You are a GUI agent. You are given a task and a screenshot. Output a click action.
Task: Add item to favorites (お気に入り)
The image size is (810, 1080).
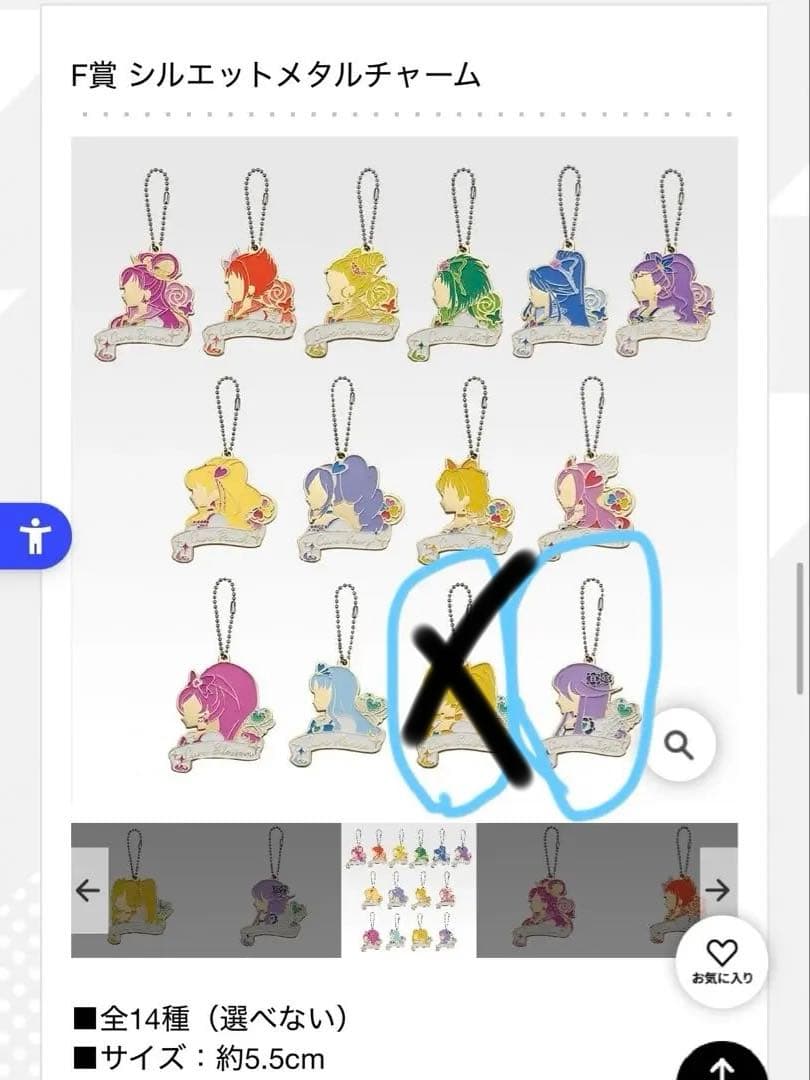(722, 963)
